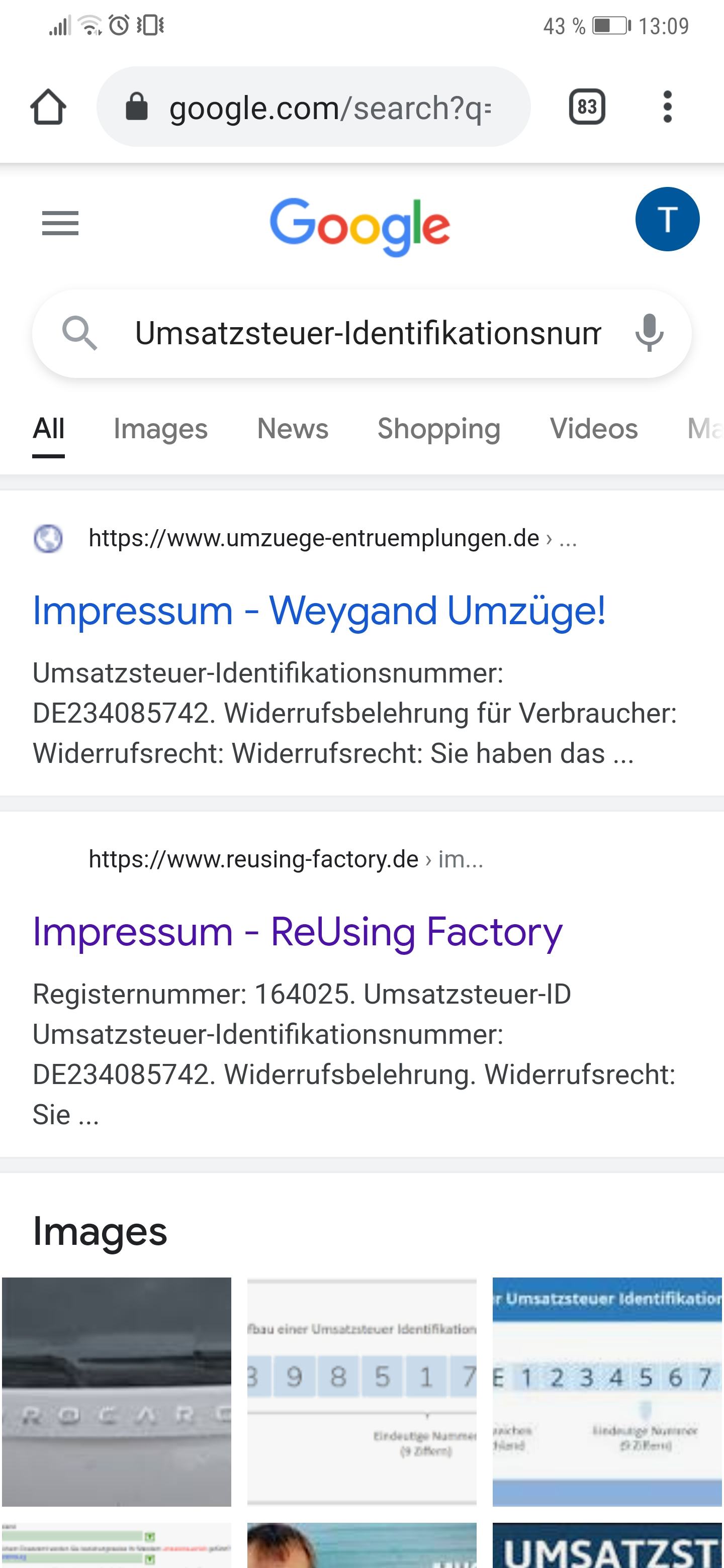Open the gray car photo image result
Viewport: 724px width, 1568px height.
click(116, 1392)
